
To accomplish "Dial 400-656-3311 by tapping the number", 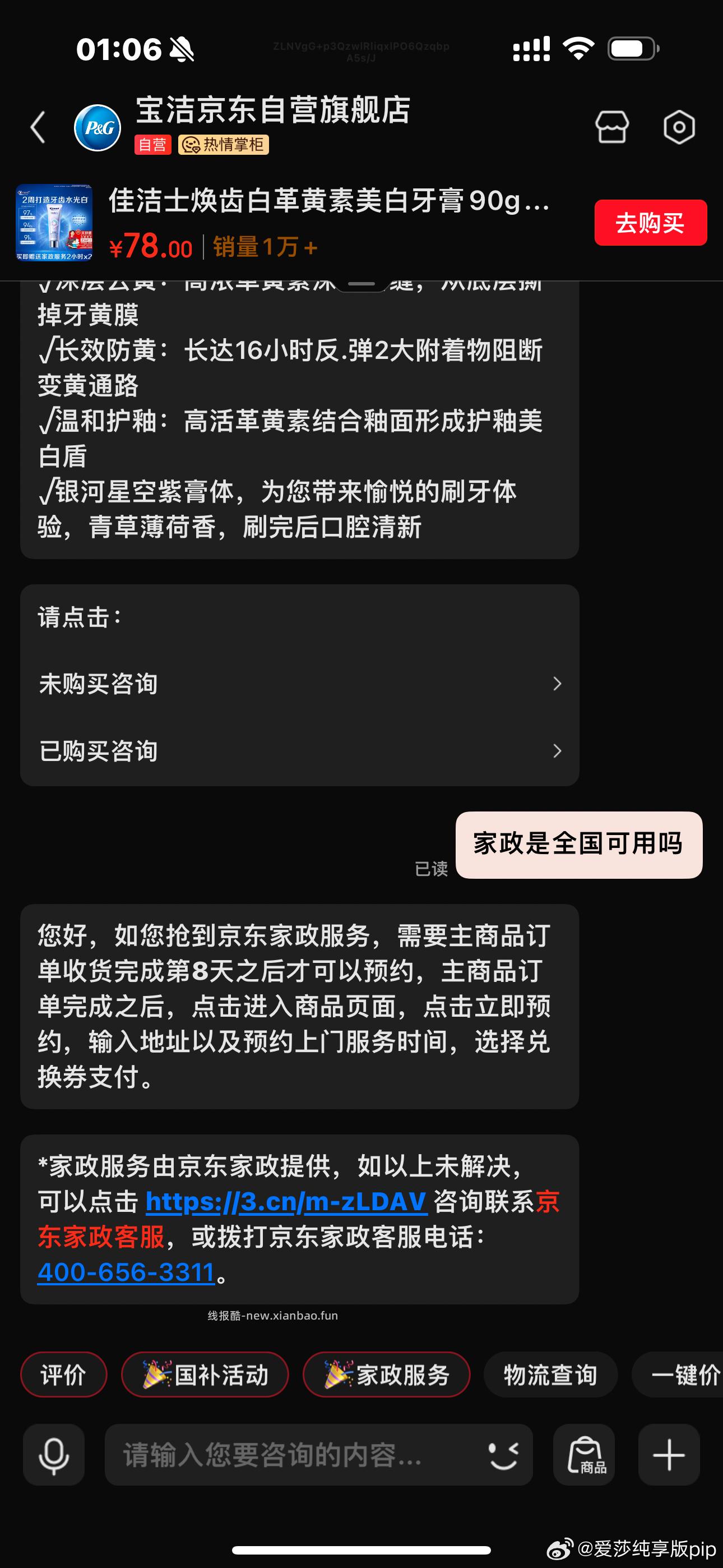I will (x=126, y=1270).
